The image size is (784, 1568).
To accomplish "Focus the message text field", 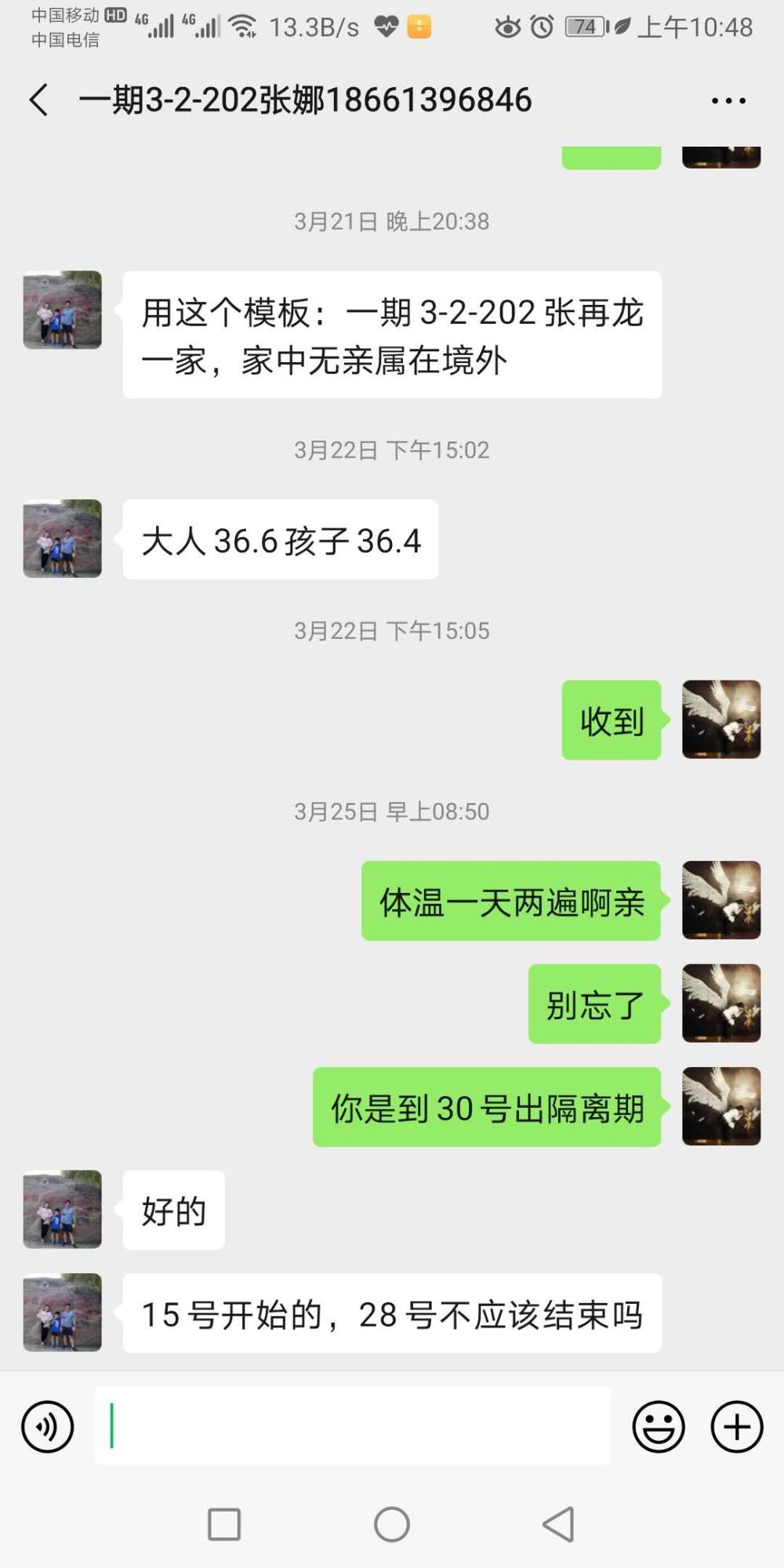I will coord(353,1425).
